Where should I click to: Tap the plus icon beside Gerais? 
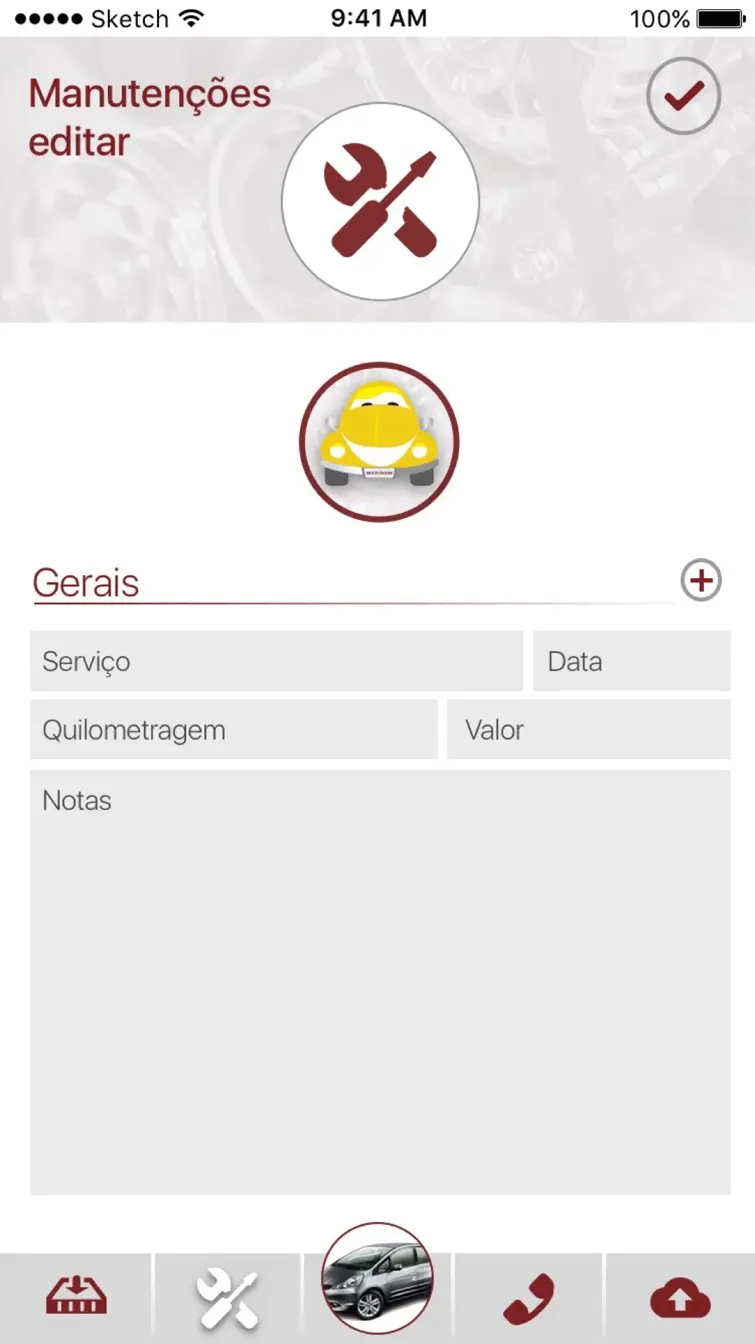pos(701,580)
